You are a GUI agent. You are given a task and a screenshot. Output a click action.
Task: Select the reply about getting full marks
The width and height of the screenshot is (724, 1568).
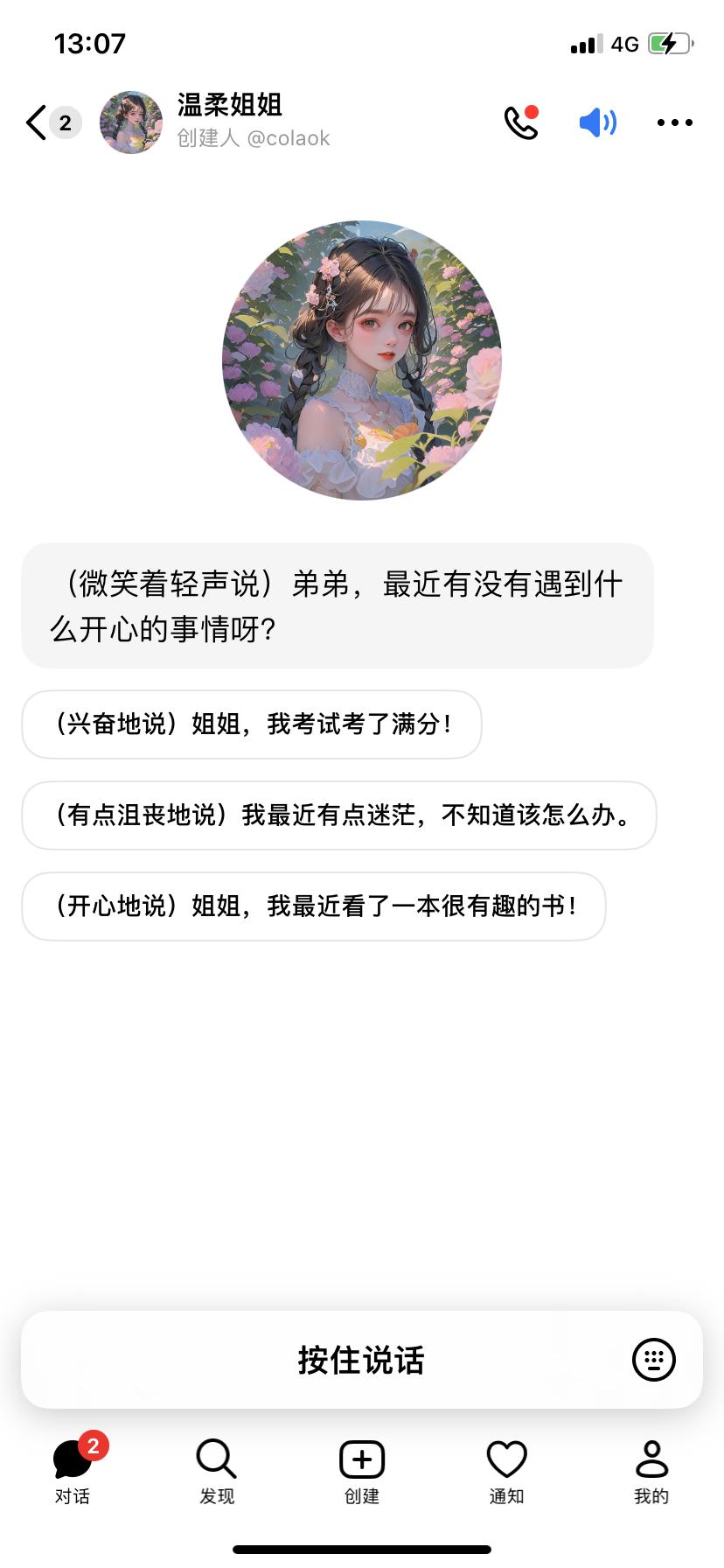(252, 724)
